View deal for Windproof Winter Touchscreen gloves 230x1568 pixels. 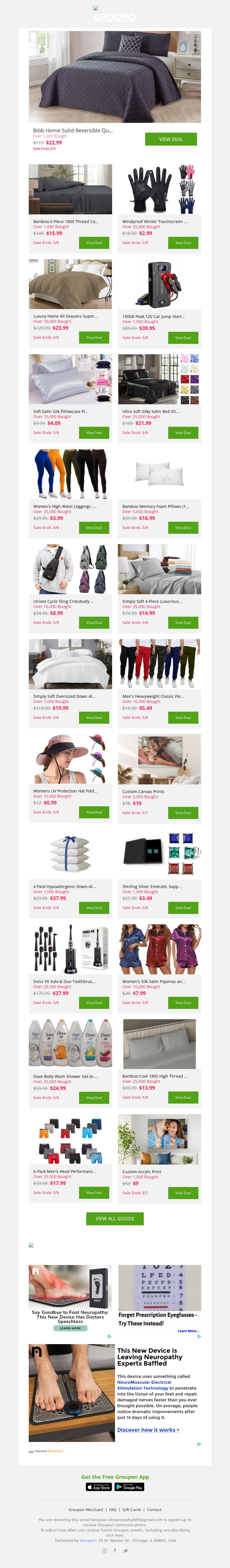[183, 242]
